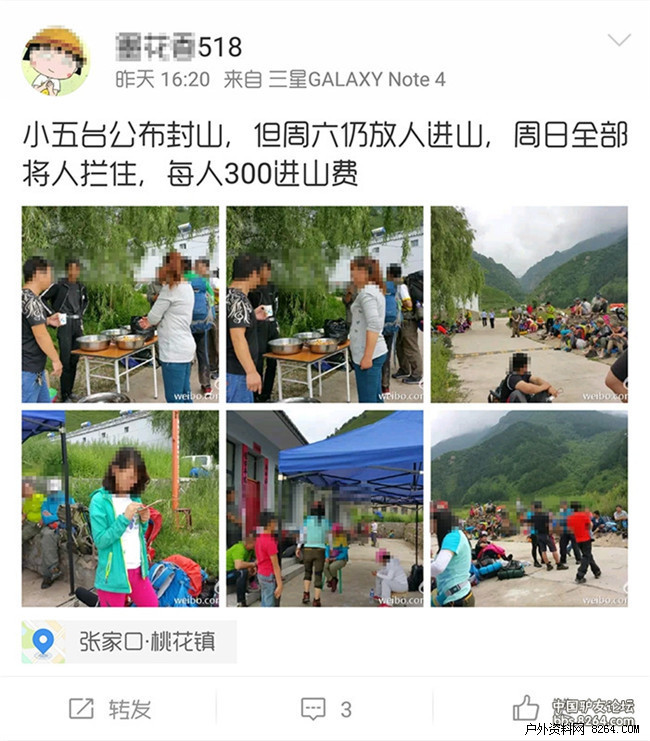Open the last photo of the mountain crowd

(529, 508)
